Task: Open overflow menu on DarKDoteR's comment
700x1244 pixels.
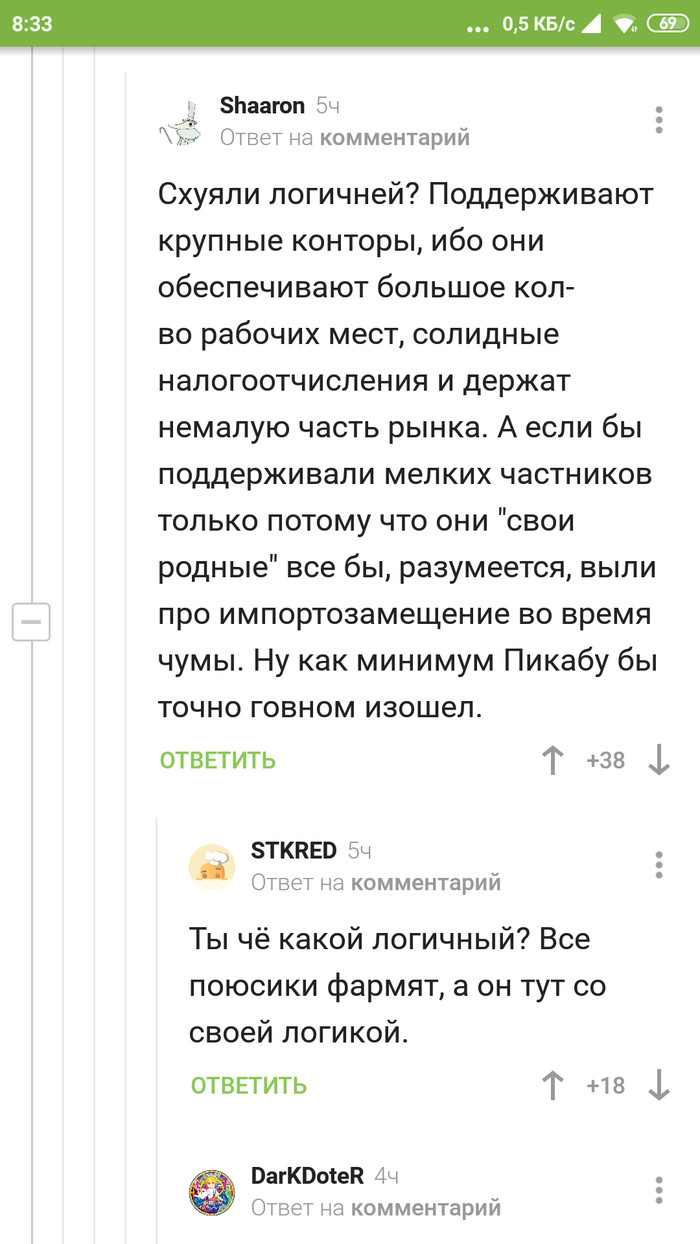Action: coord(658,1190)
